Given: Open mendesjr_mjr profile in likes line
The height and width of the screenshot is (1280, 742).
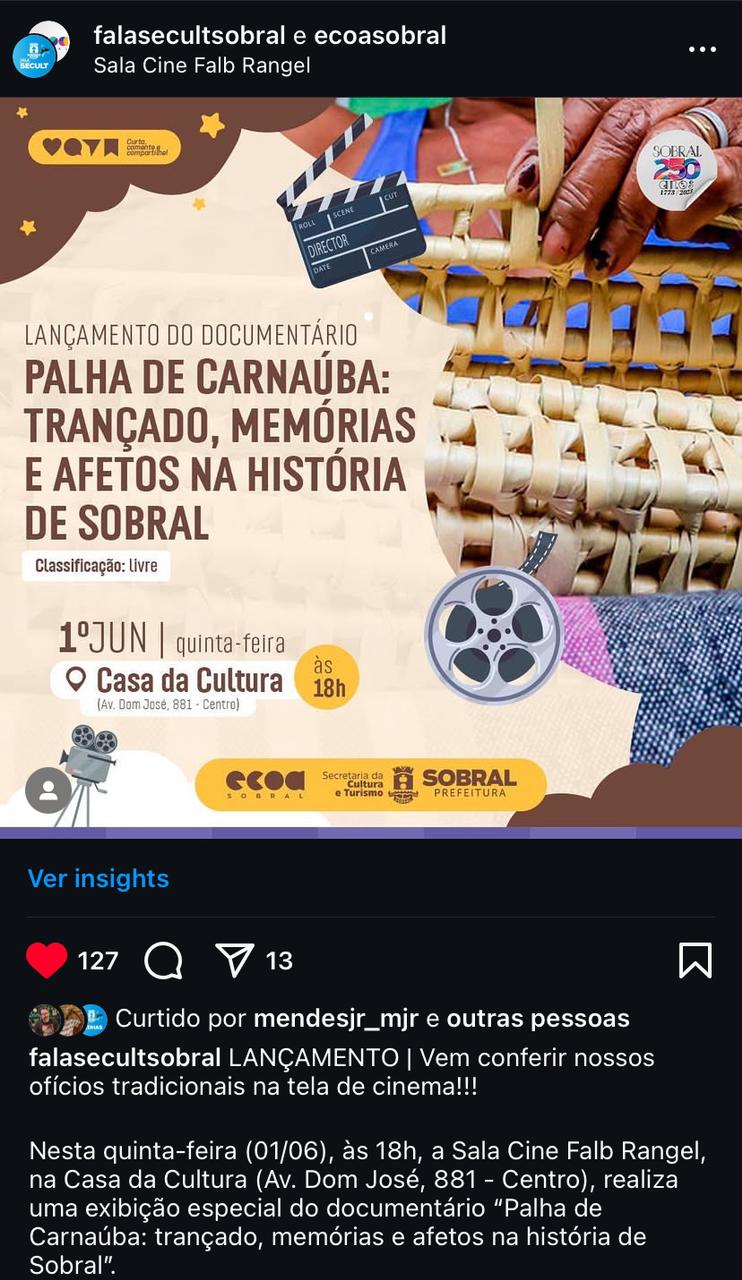Looking at the screenshot, I should coord(336,1018).
